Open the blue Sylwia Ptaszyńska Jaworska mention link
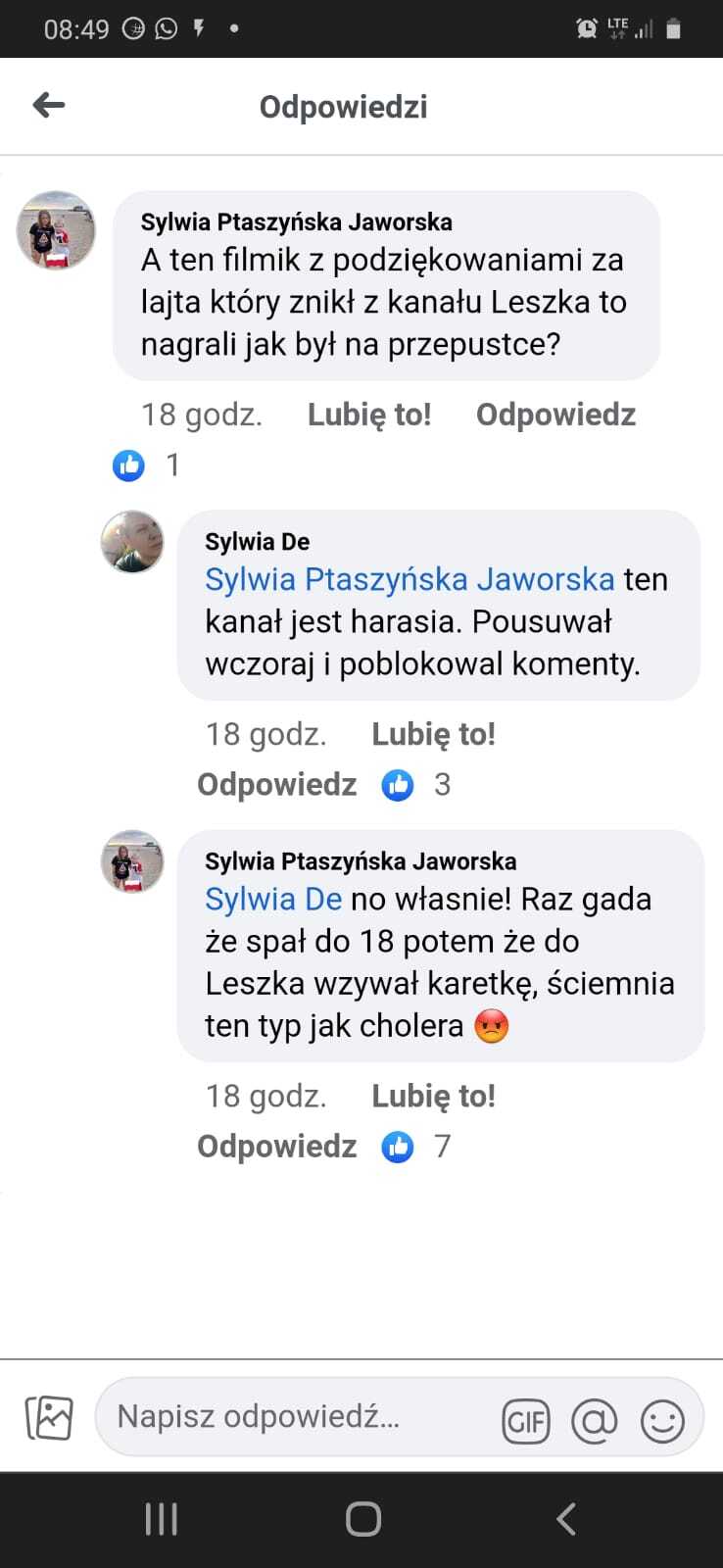The height and width of the screenshot is (1568, 723). point(410,579)
